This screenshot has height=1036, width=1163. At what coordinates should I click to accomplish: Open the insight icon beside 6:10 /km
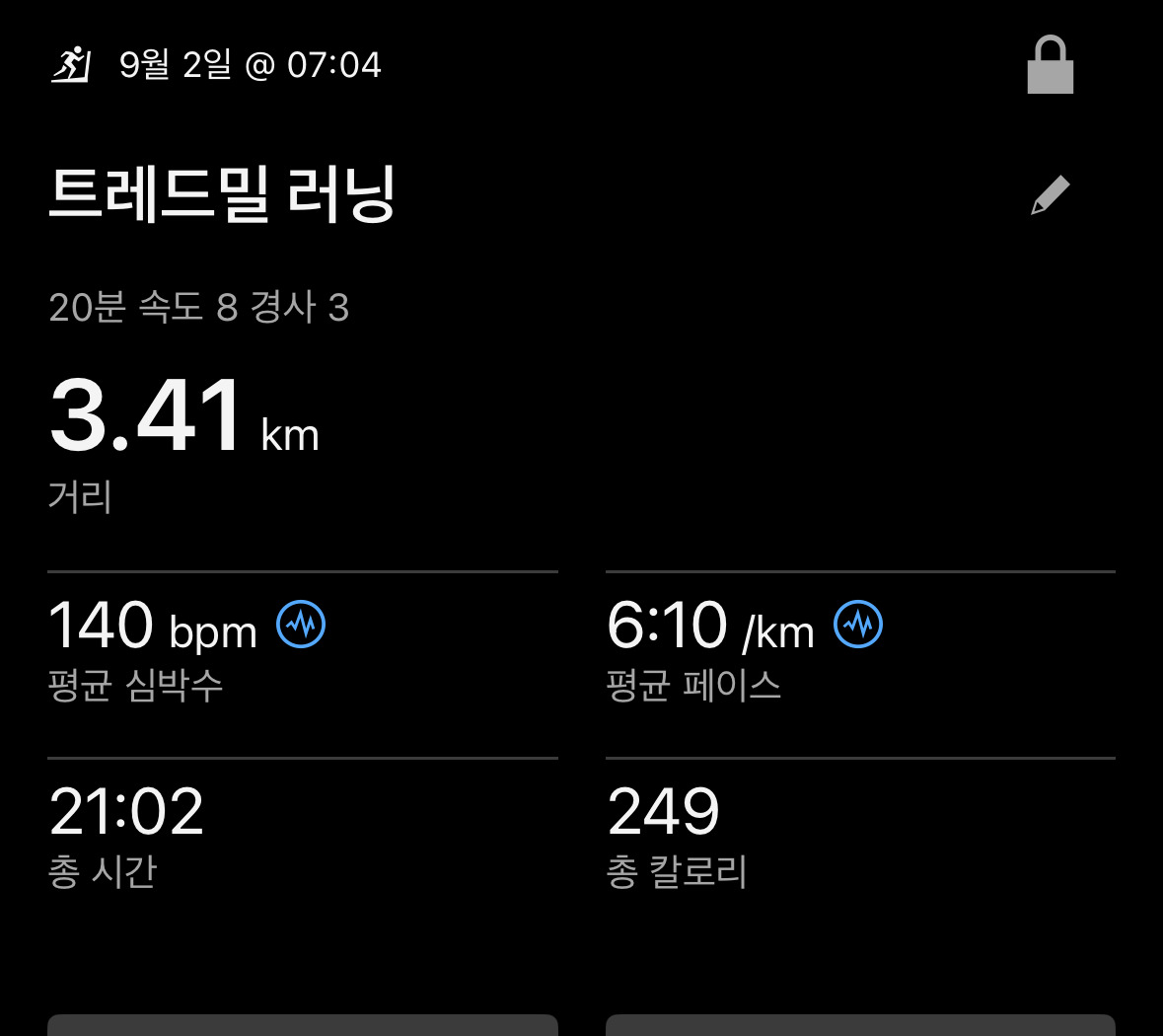(x=858, y=625)
